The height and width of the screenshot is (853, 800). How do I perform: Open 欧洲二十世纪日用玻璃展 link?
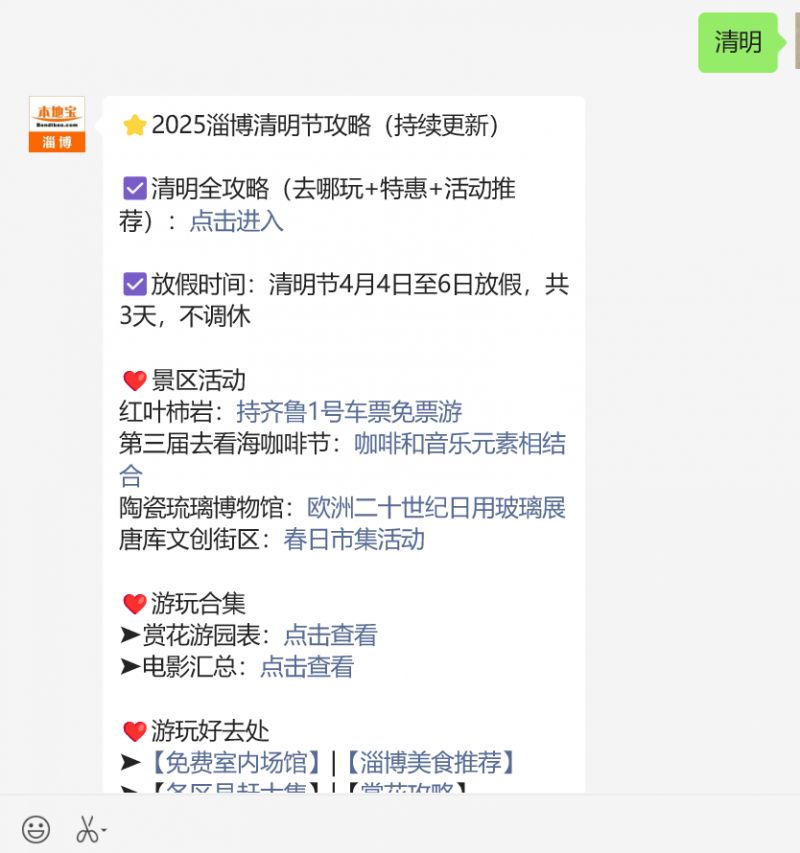(436, 507)
